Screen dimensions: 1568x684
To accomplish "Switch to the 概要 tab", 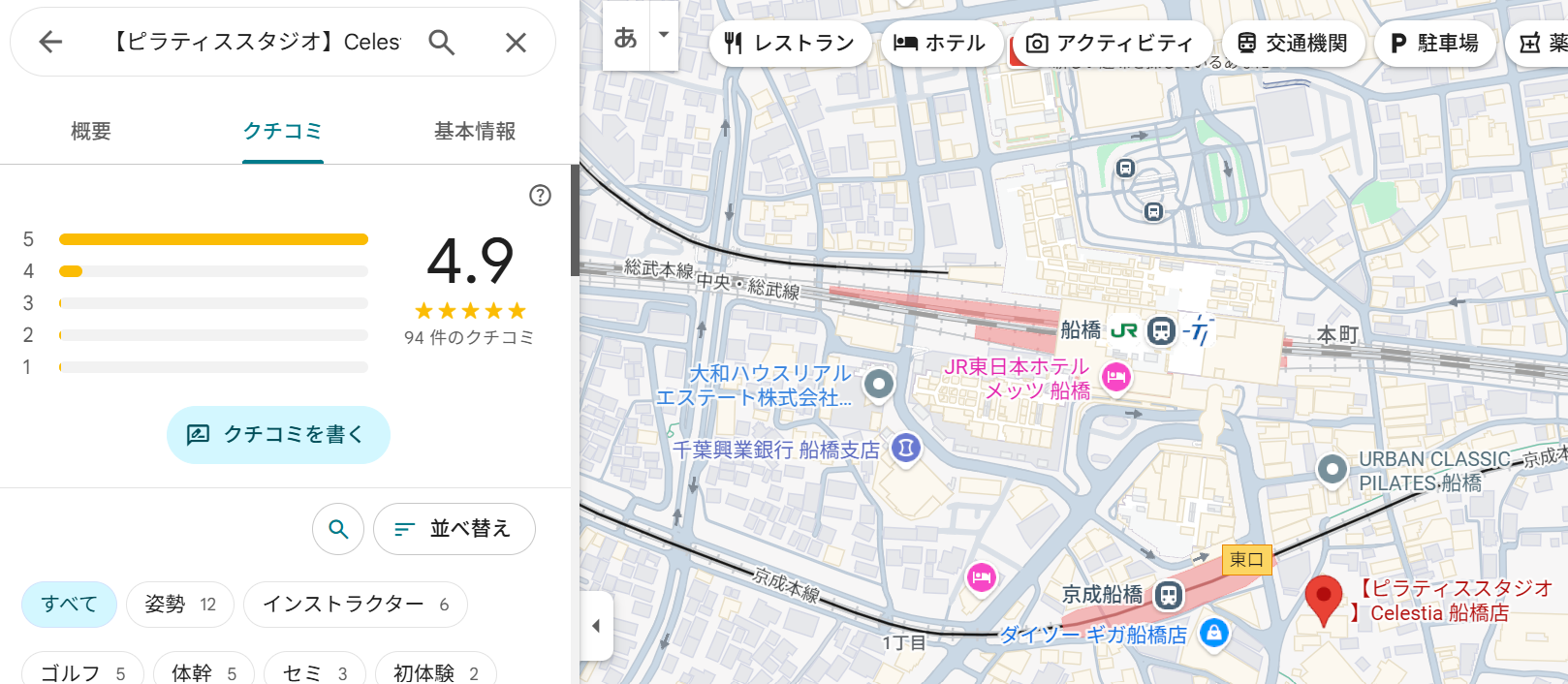I will 91,131.
